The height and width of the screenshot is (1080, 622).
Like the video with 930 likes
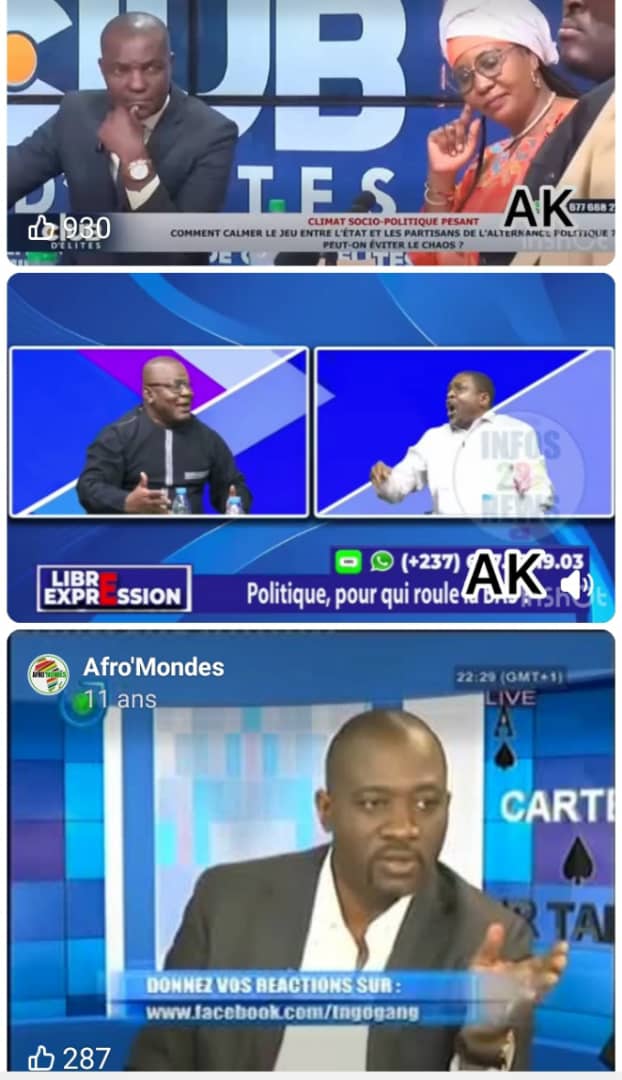coord(41,229)
